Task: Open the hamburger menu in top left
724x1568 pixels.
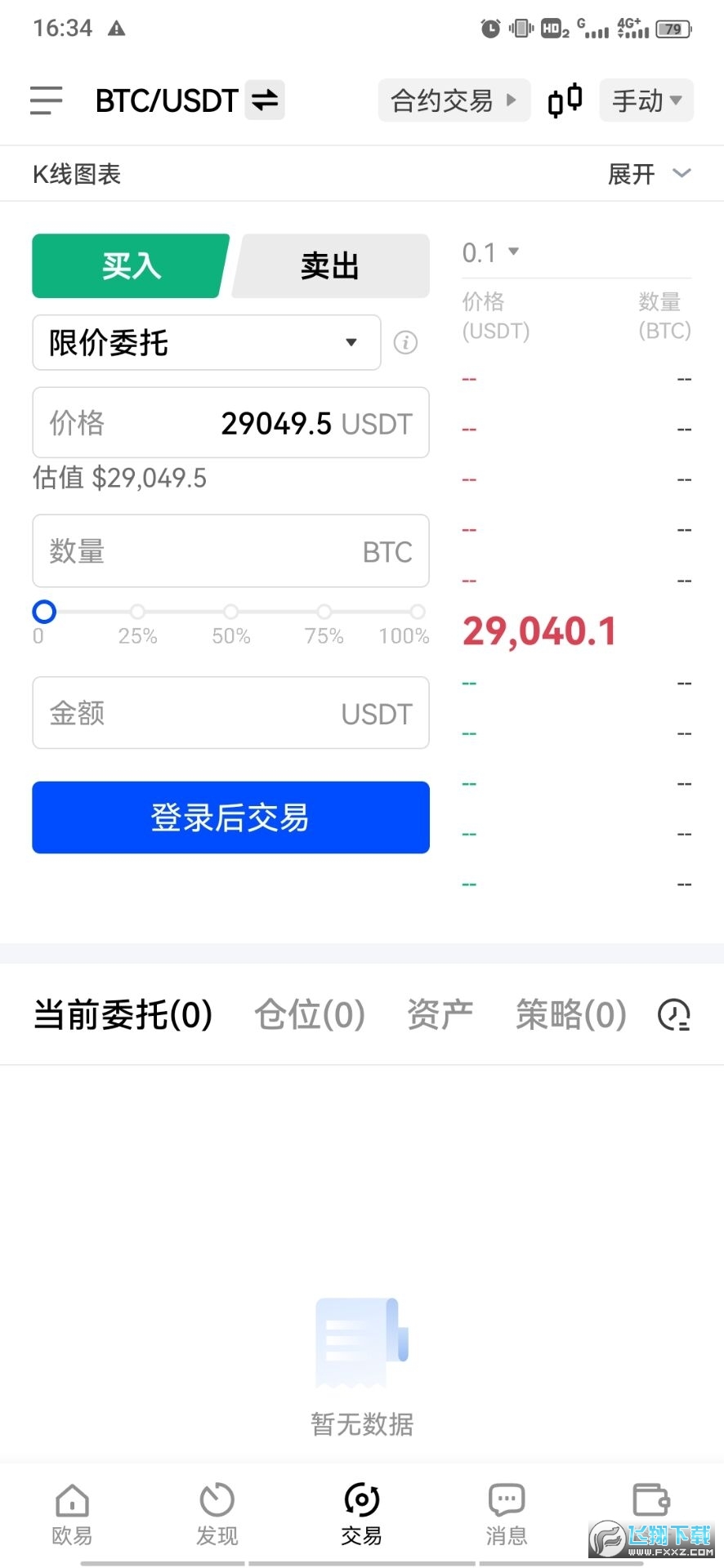Action: [45, 100]
